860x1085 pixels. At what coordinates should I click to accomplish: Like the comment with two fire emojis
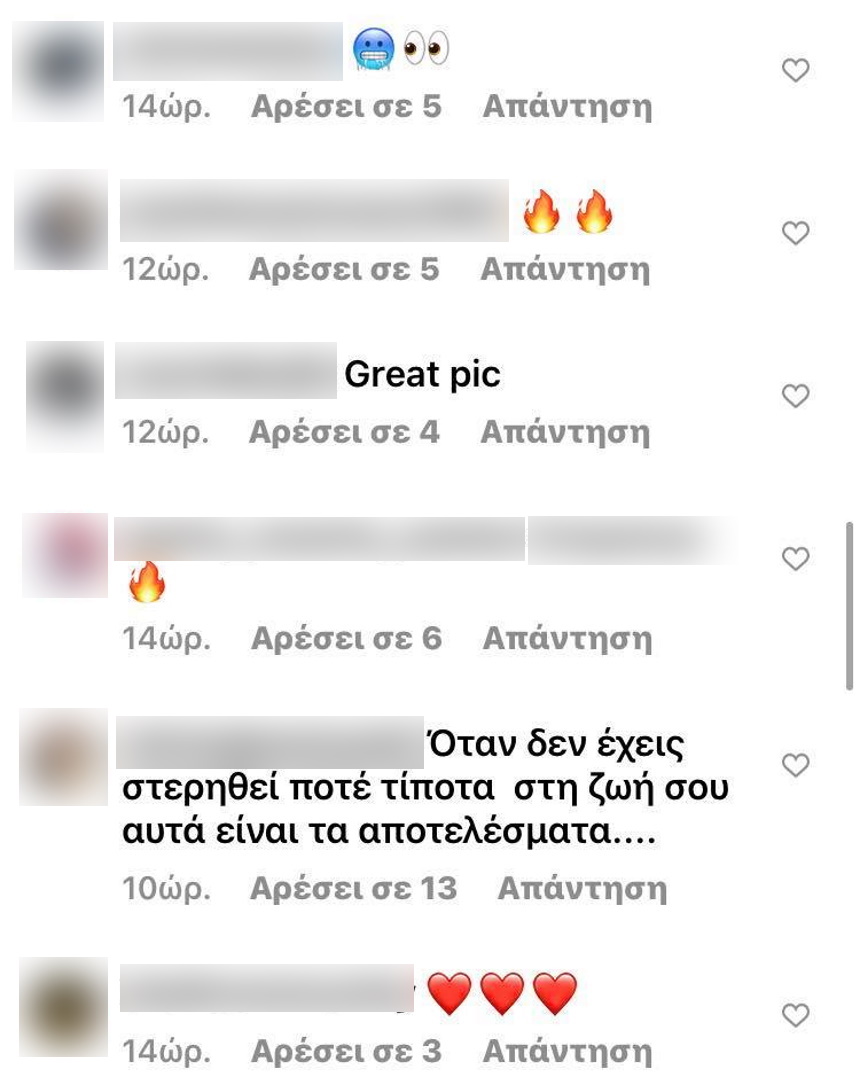point(795,234)
